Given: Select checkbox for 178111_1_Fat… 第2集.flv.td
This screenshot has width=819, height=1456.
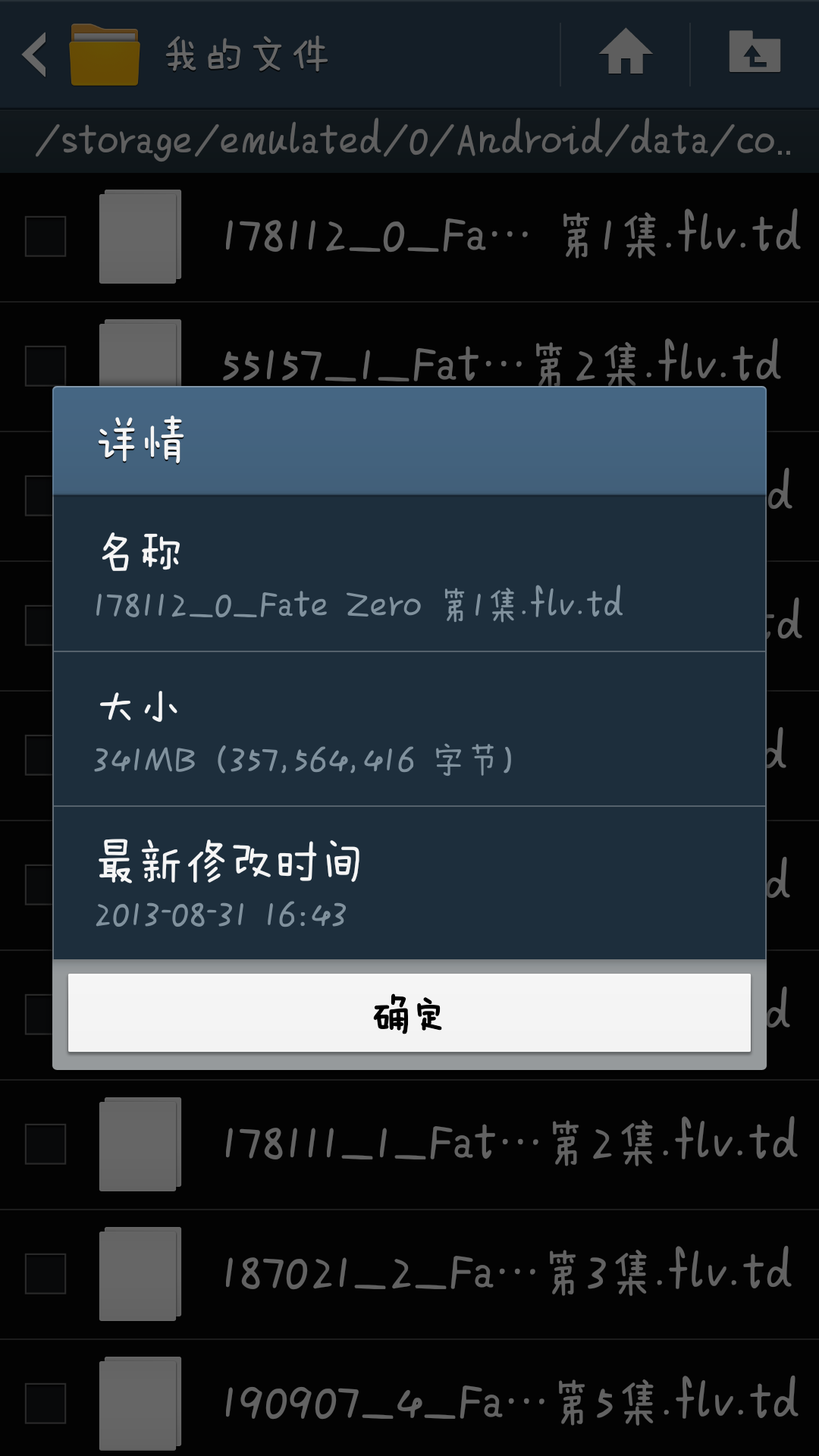Looking at the screenshot, I should (45, 1144).
